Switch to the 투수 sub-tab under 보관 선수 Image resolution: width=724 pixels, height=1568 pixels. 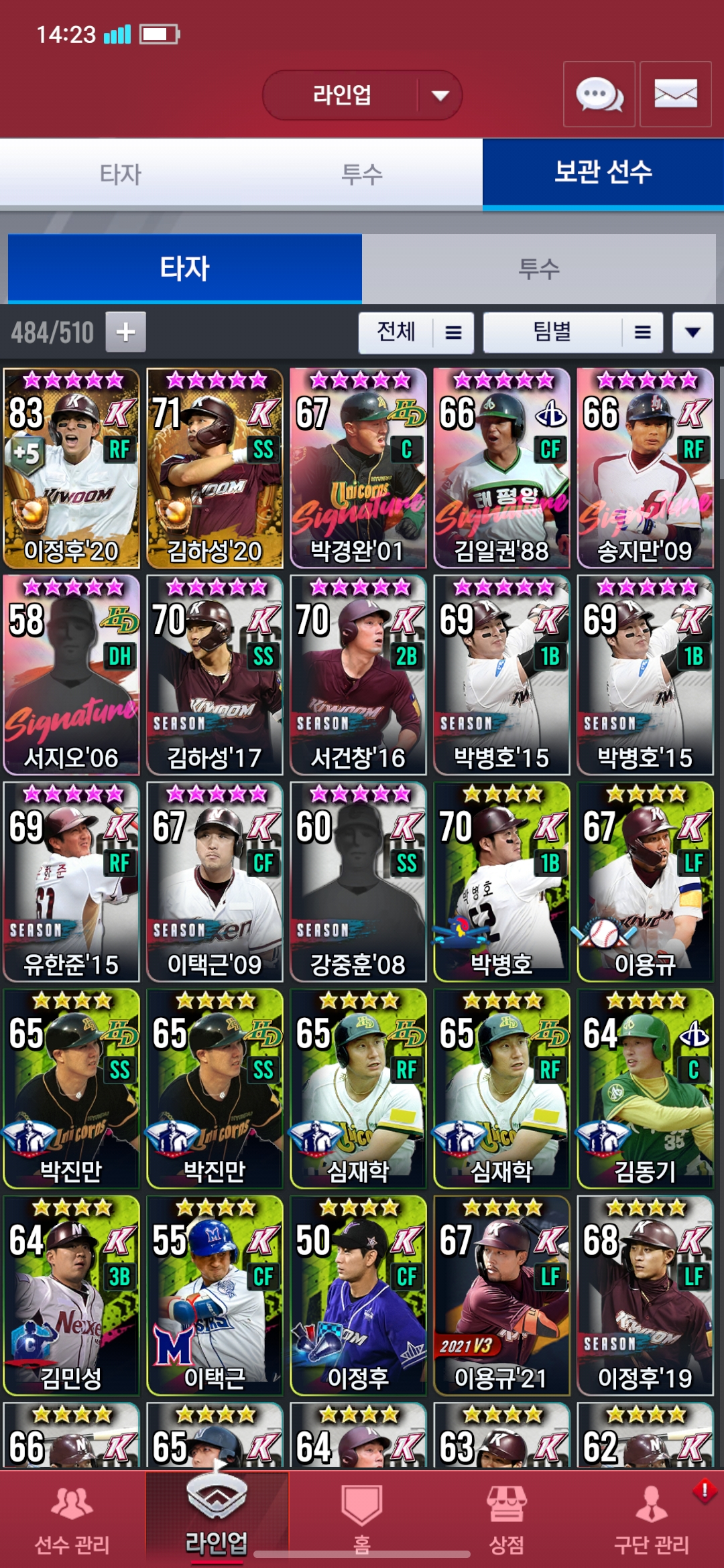[x=539, y=269]
